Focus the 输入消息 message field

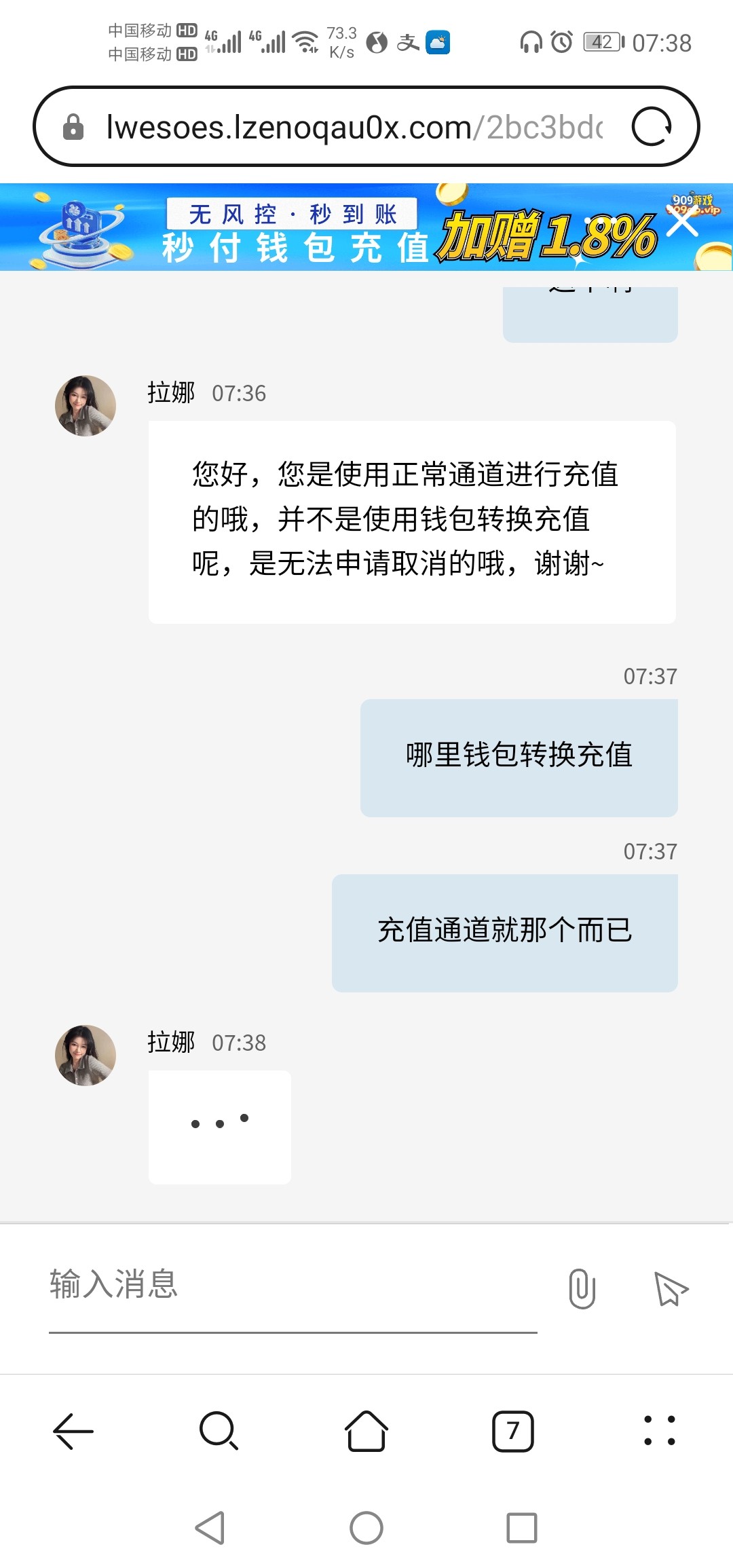point(292,1284)
